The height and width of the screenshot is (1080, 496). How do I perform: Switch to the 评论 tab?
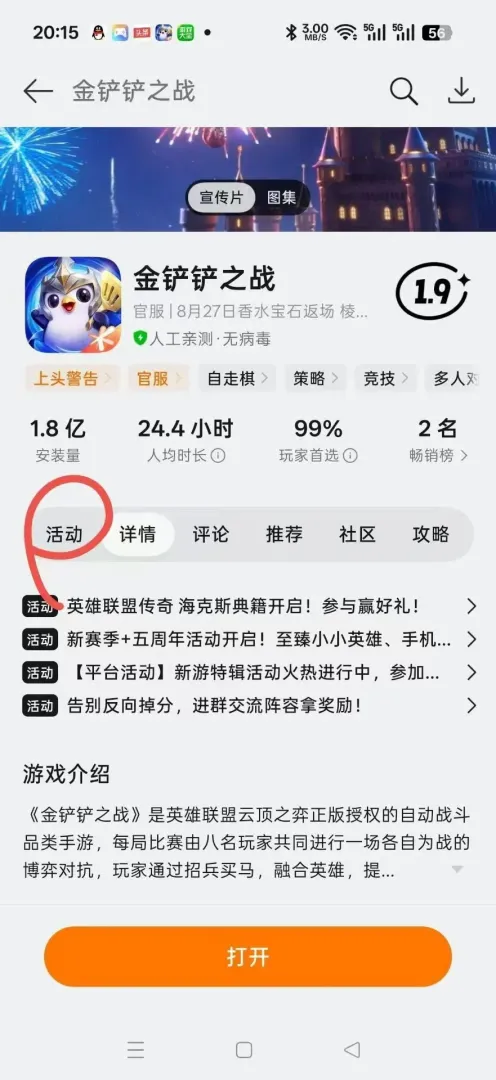[x=210, y=534]
